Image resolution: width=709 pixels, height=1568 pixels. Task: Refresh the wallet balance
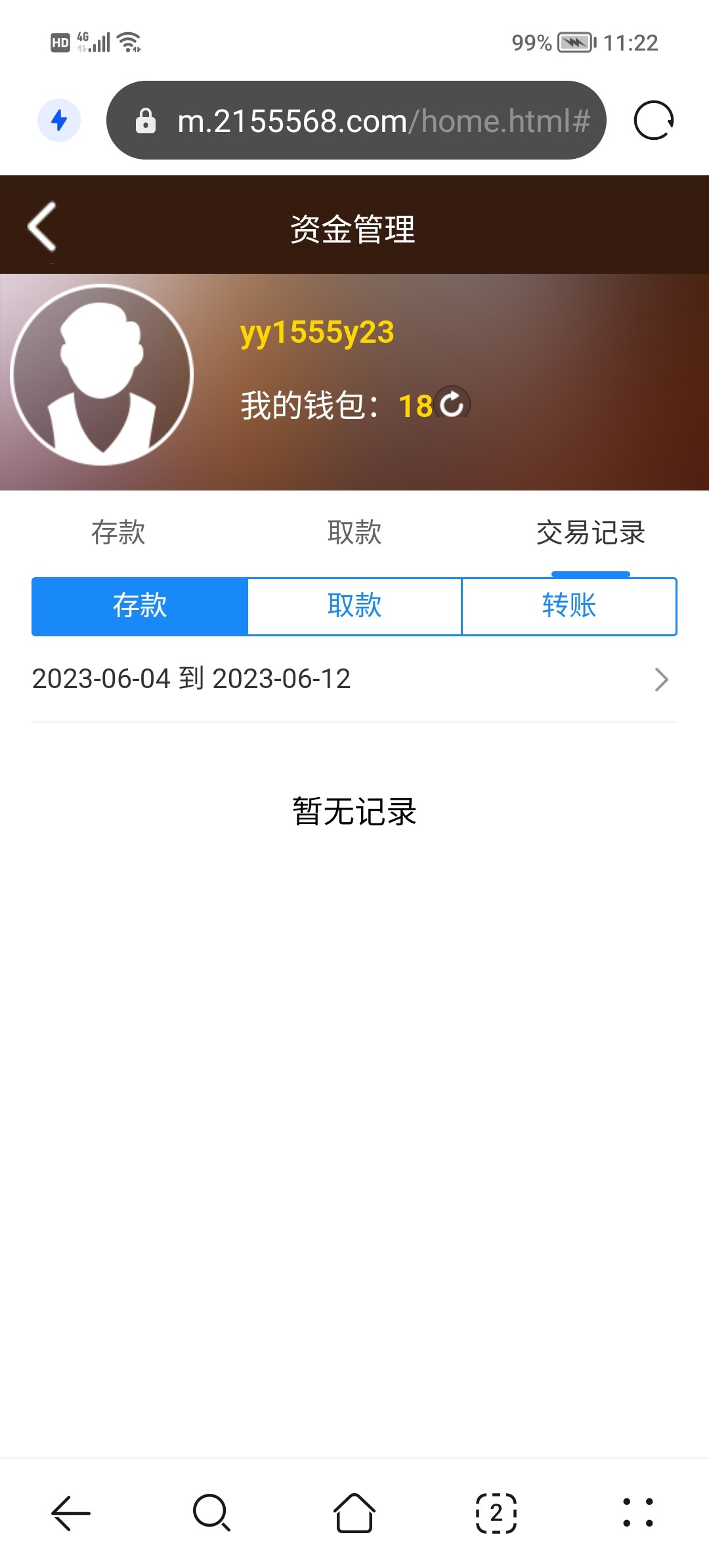coord(452,403)
